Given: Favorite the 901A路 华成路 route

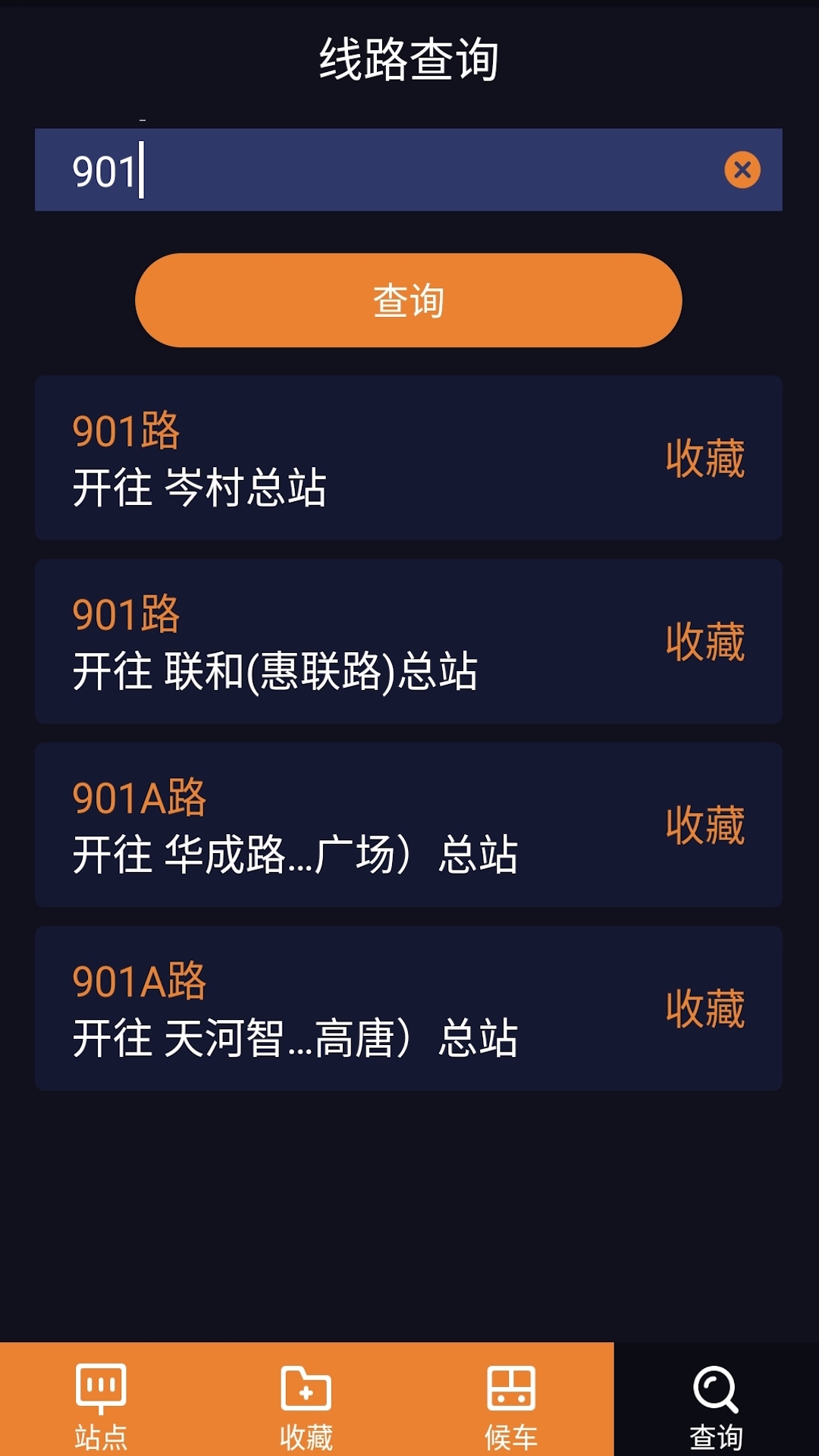Looking at the screenshot, I should pyautogui.click(x=704, y=827).
